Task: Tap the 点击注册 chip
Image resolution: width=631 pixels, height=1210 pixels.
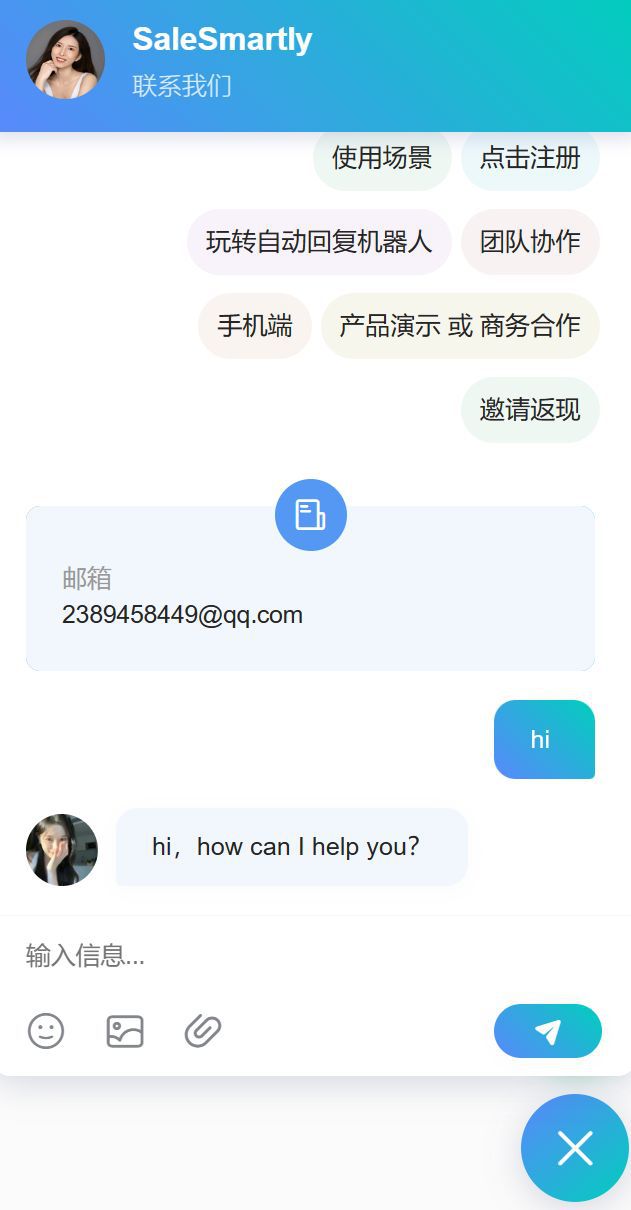Action: point(530,158)
